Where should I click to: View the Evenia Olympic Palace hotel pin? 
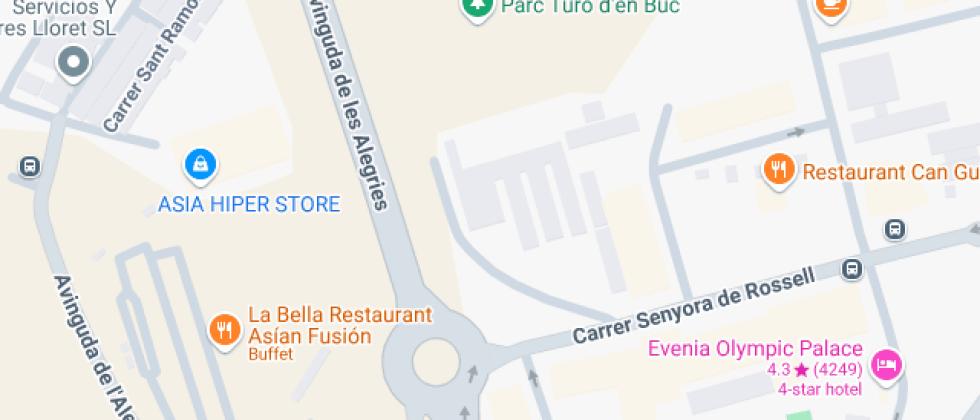886,365
